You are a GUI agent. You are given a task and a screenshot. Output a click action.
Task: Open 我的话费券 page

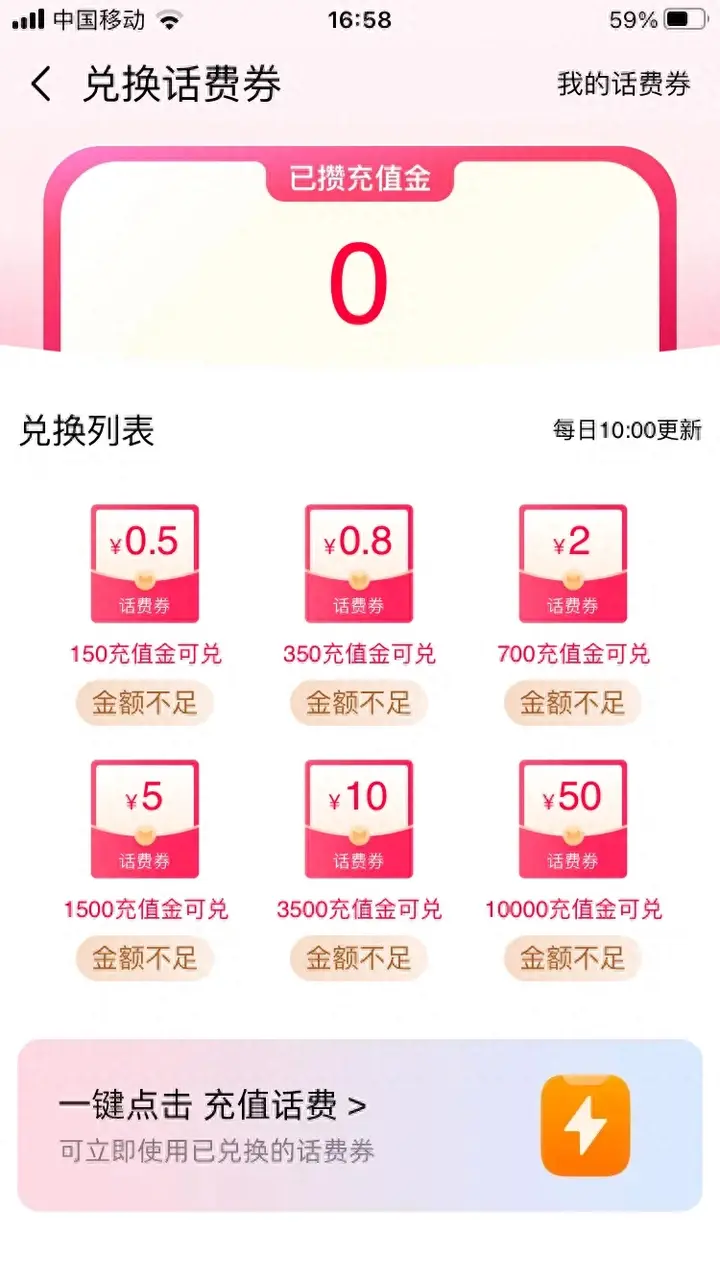pyautogui.click(x=623, y=85)
